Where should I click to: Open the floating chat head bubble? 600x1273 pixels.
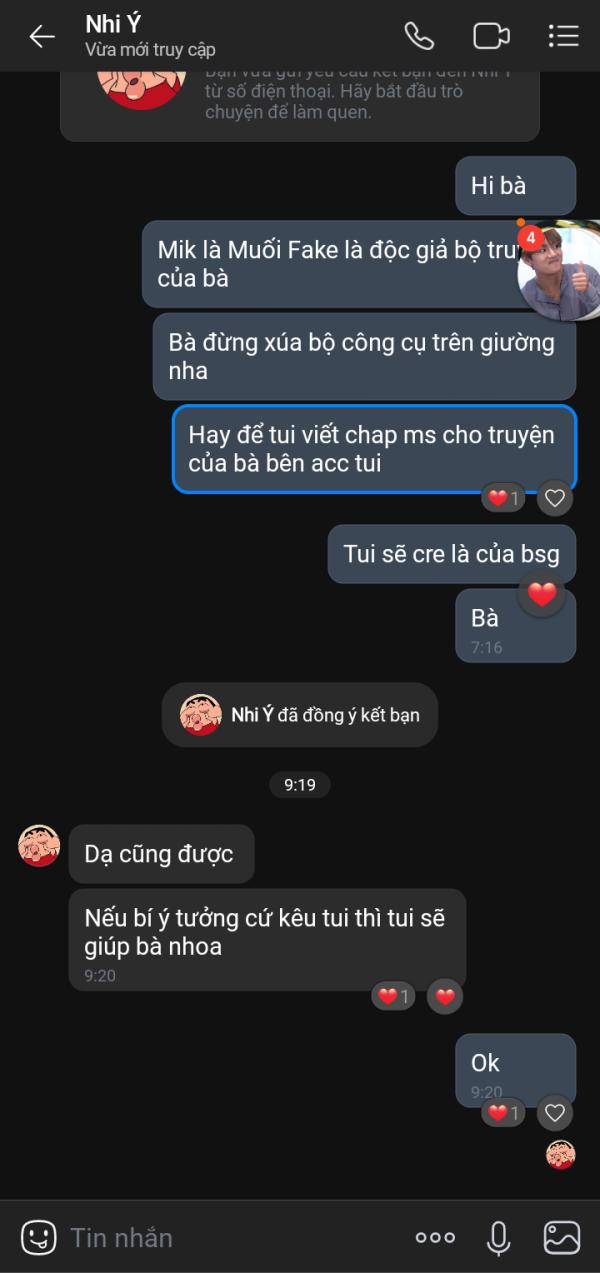[560, 269]
